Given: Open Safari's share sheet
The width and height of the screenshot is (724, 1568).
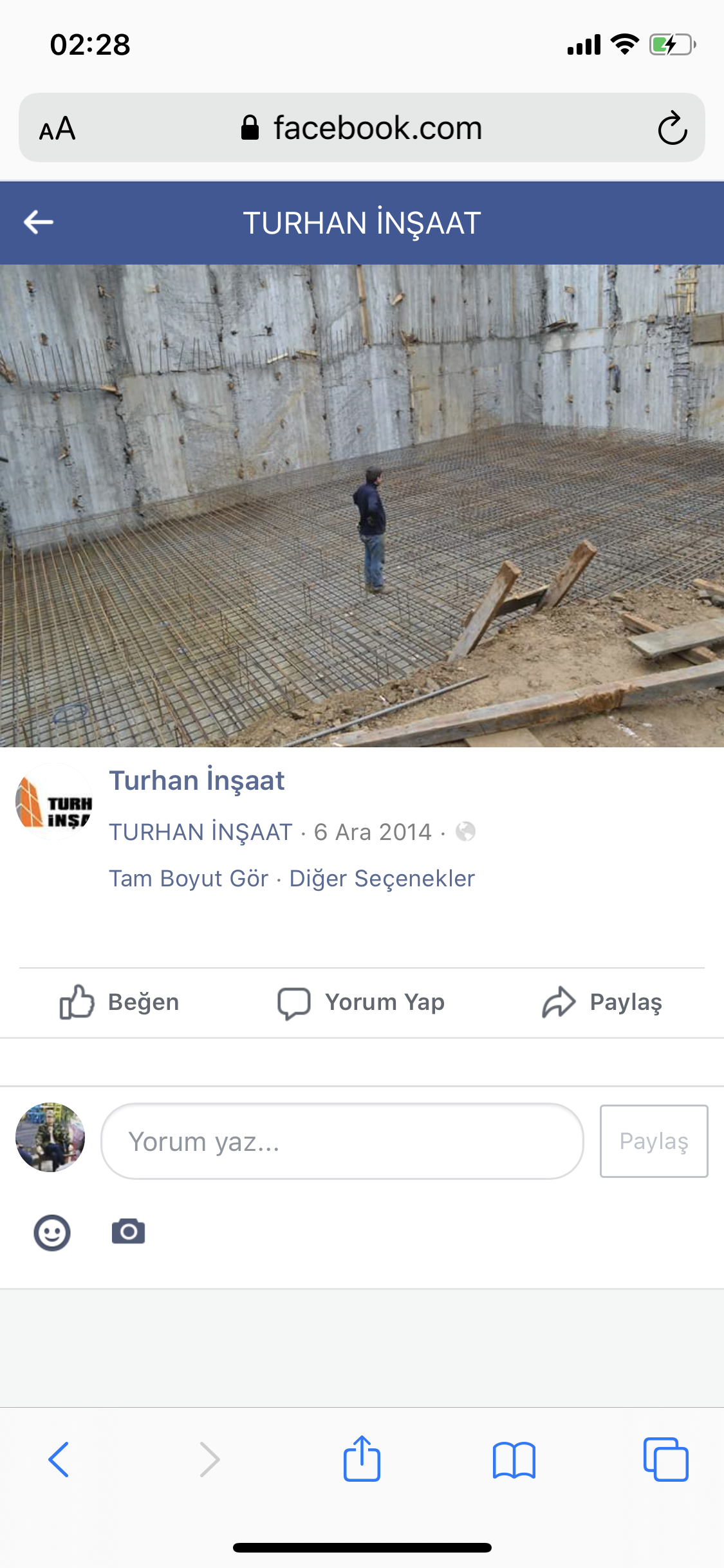Looking at the screenshot, I should [362, 1459].
